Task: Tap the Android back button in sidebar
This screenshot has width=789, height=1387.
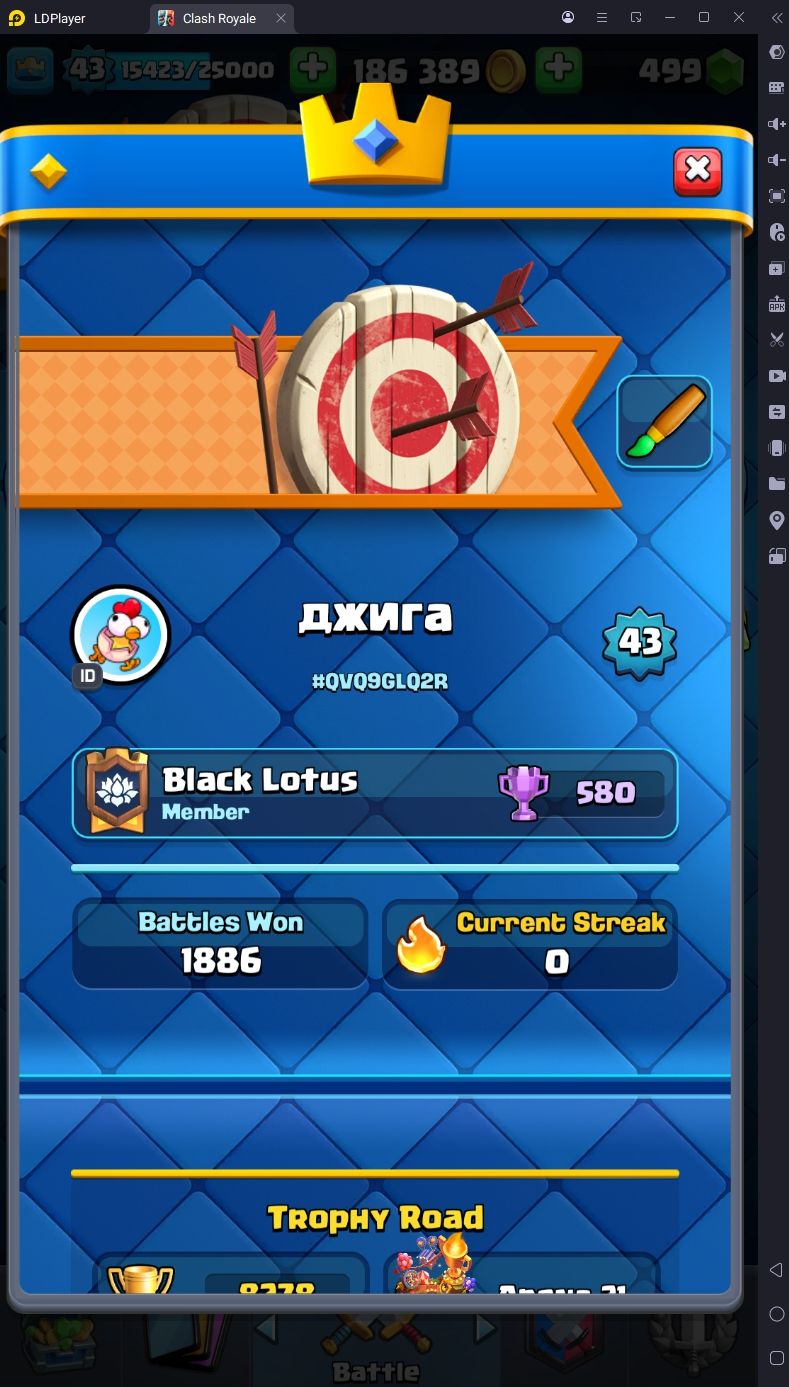Action: click(776, 1270)
